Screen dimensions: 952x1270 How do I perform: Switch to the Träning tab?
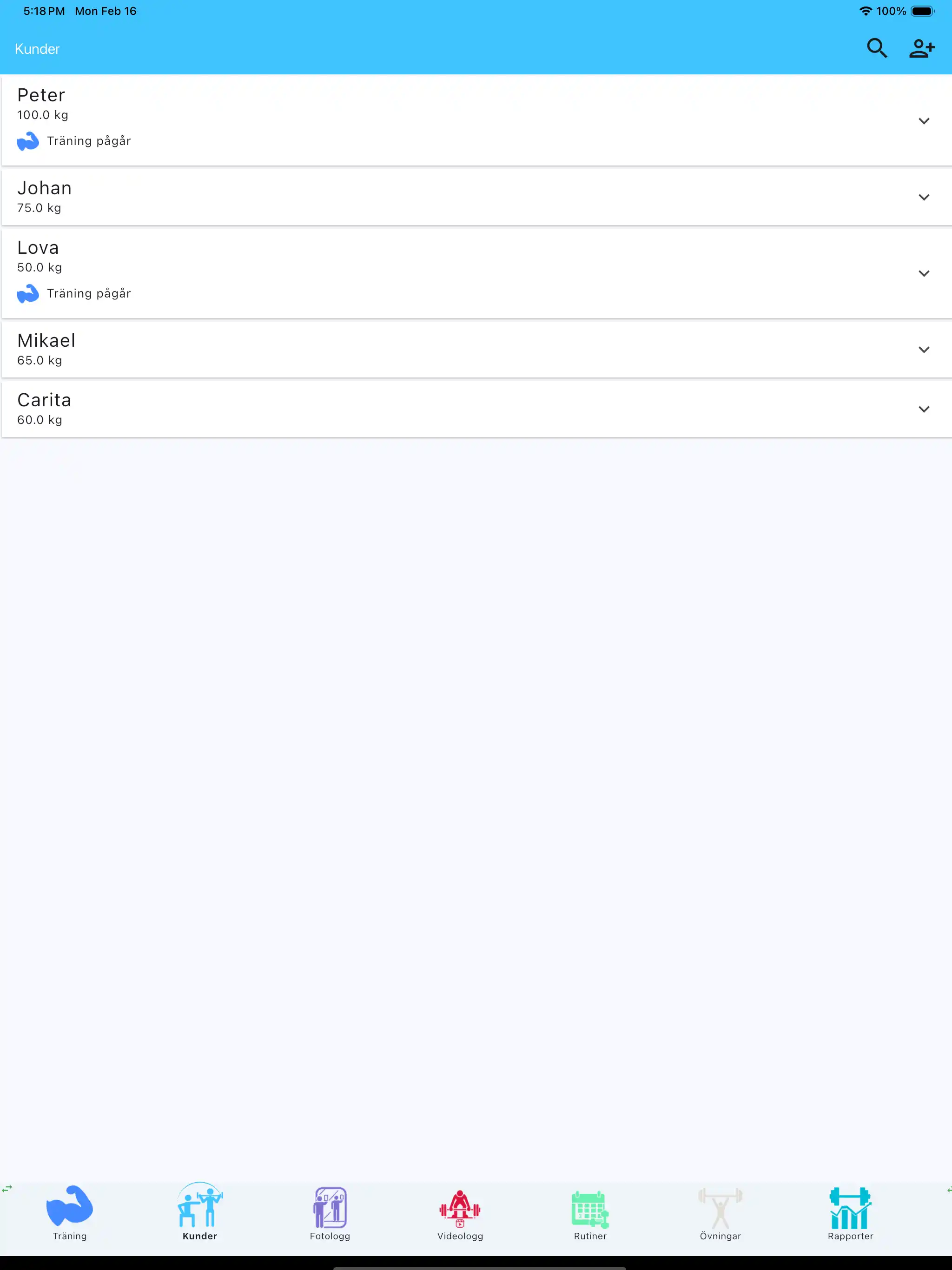(69, 1212)
